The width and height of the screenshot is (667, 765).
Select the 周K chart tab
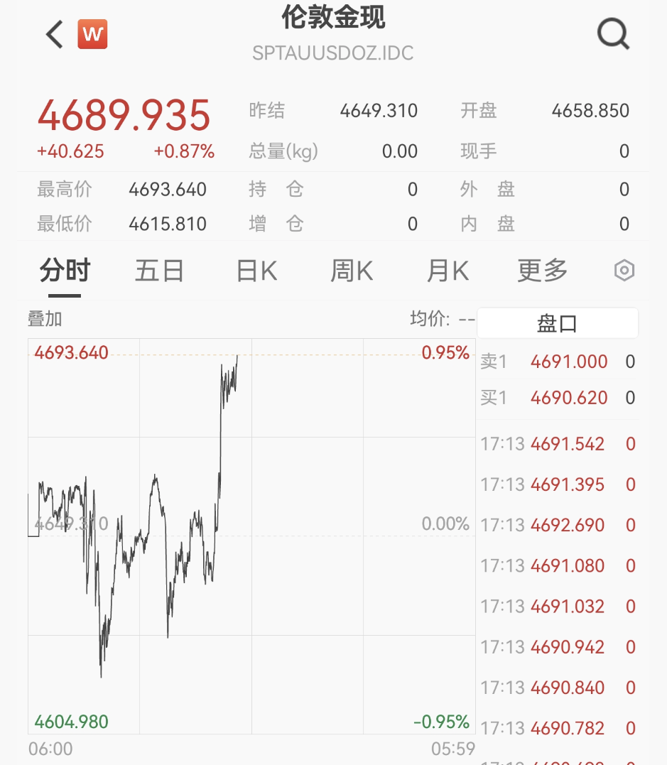pyautogui.click(x=351, y=270)
